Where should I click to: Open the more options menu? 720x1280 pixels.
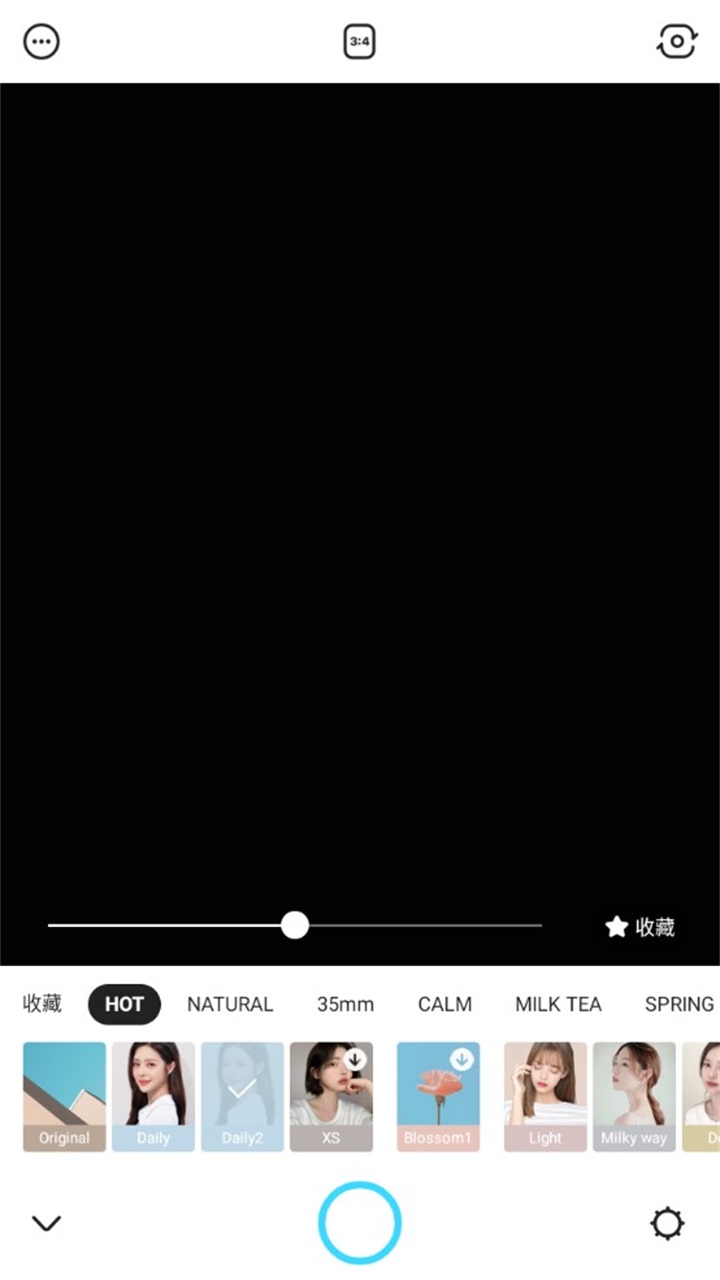point(41,42)
